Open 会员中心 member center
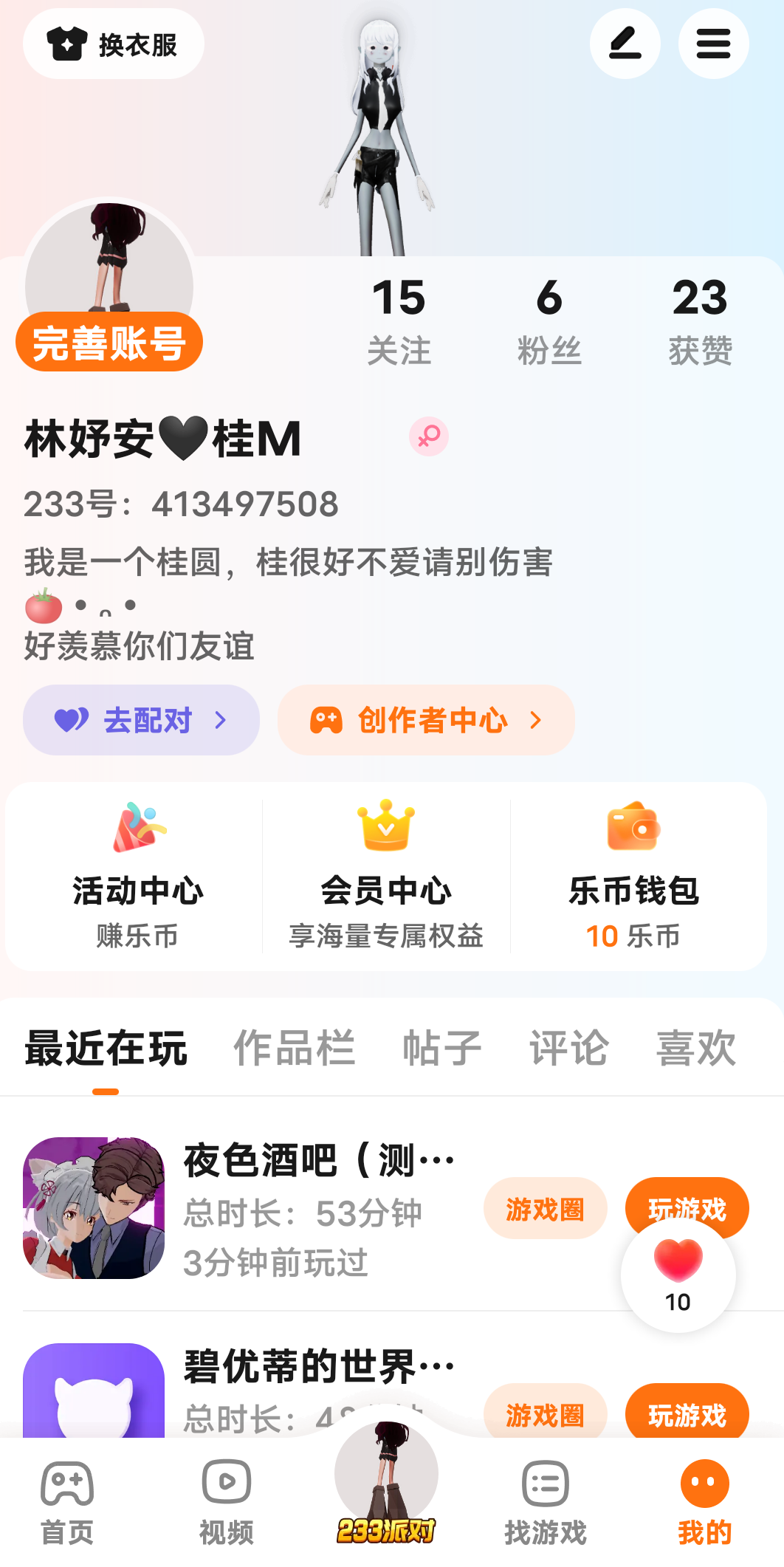 [x=386, y=876]
